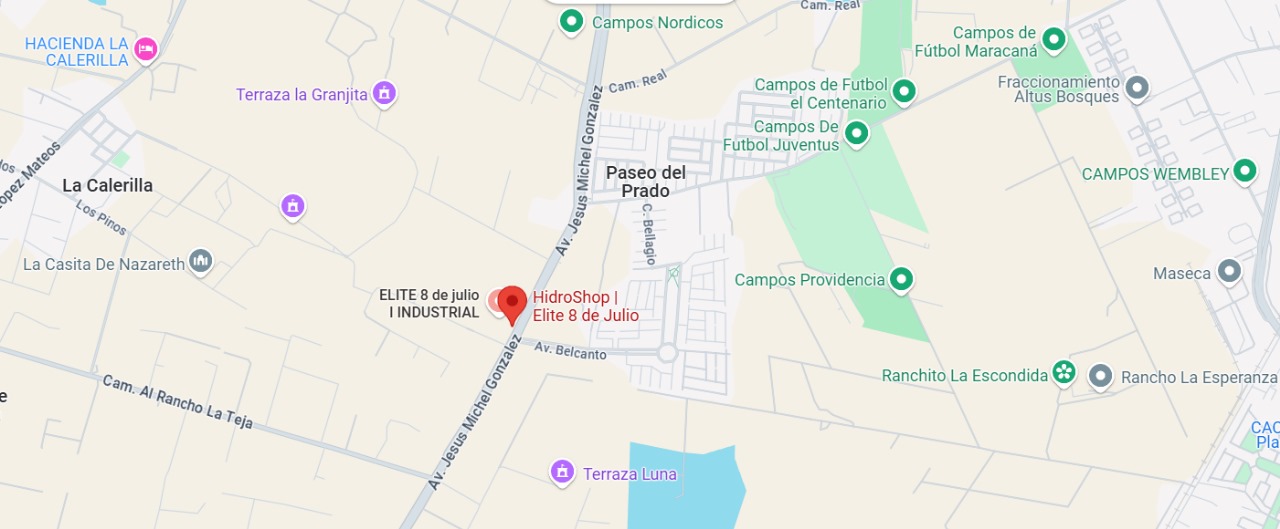Tap the Maseca place marker
1280x529 pixels.
(x=1229, y=272)
